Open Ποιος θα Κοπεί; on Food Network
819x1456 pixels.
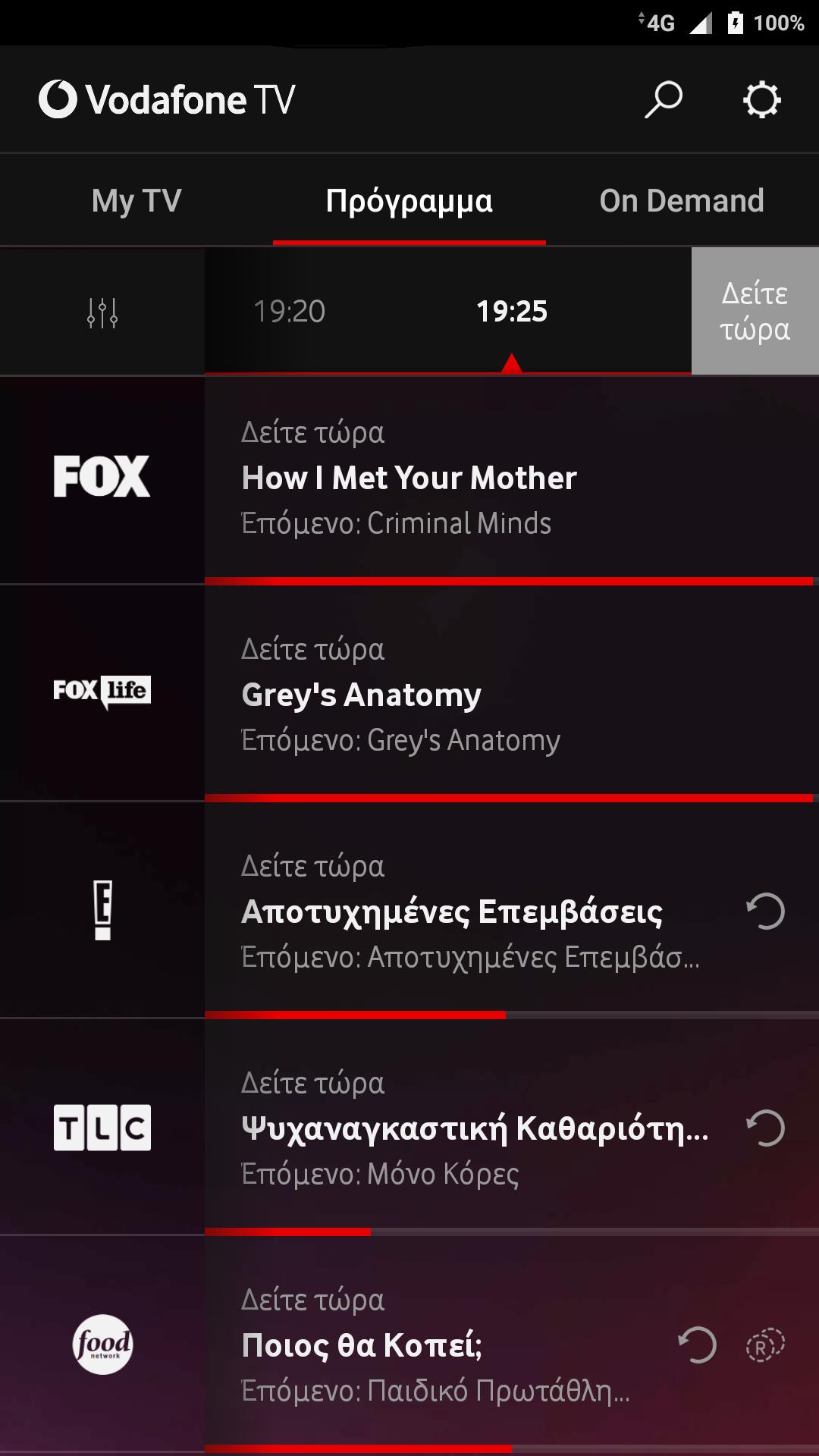click(362, 1346)
